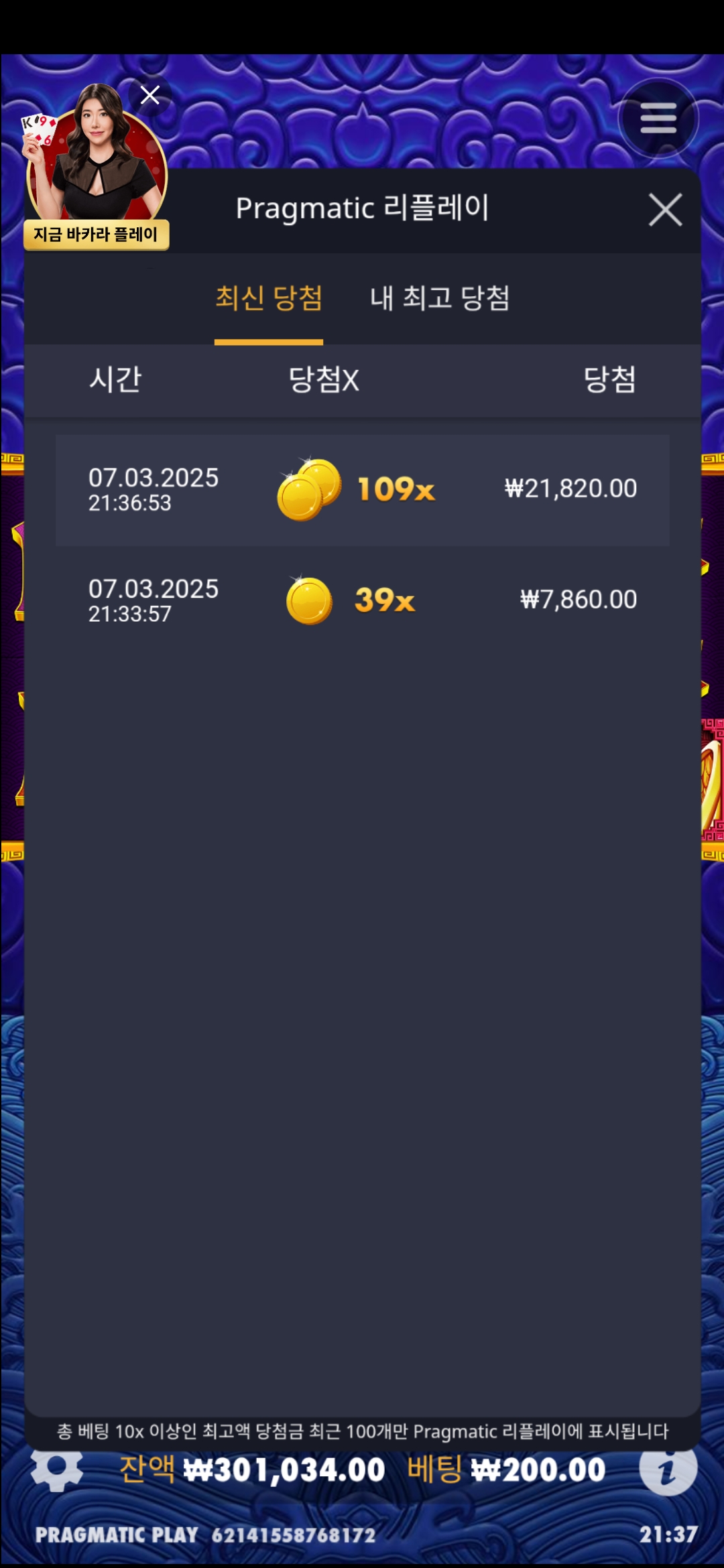
Task: Open the hamburger menu
Action: 658,119
